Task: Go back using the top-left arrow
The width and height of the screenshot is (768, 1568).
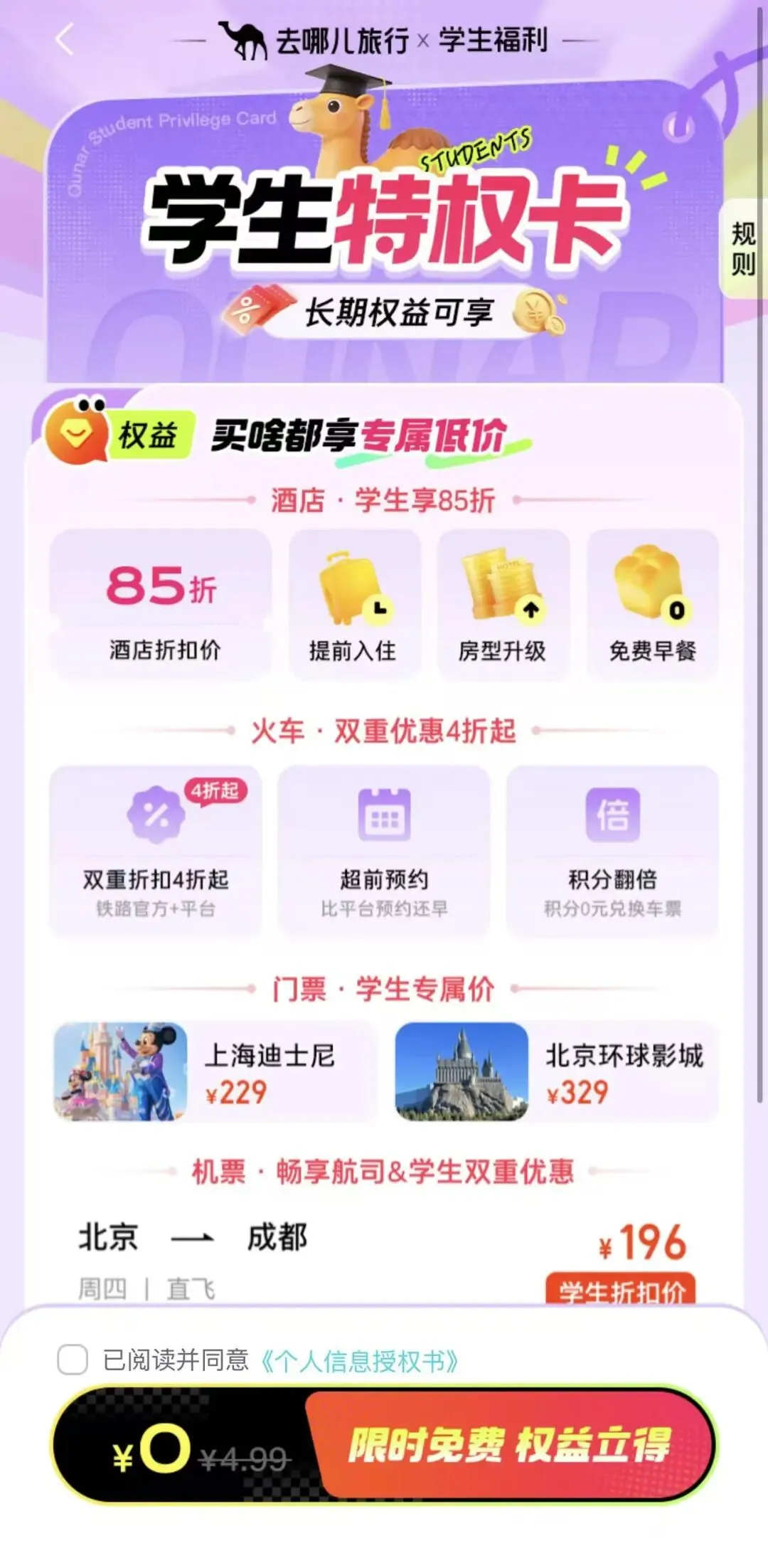Action: tap(65, 39)
